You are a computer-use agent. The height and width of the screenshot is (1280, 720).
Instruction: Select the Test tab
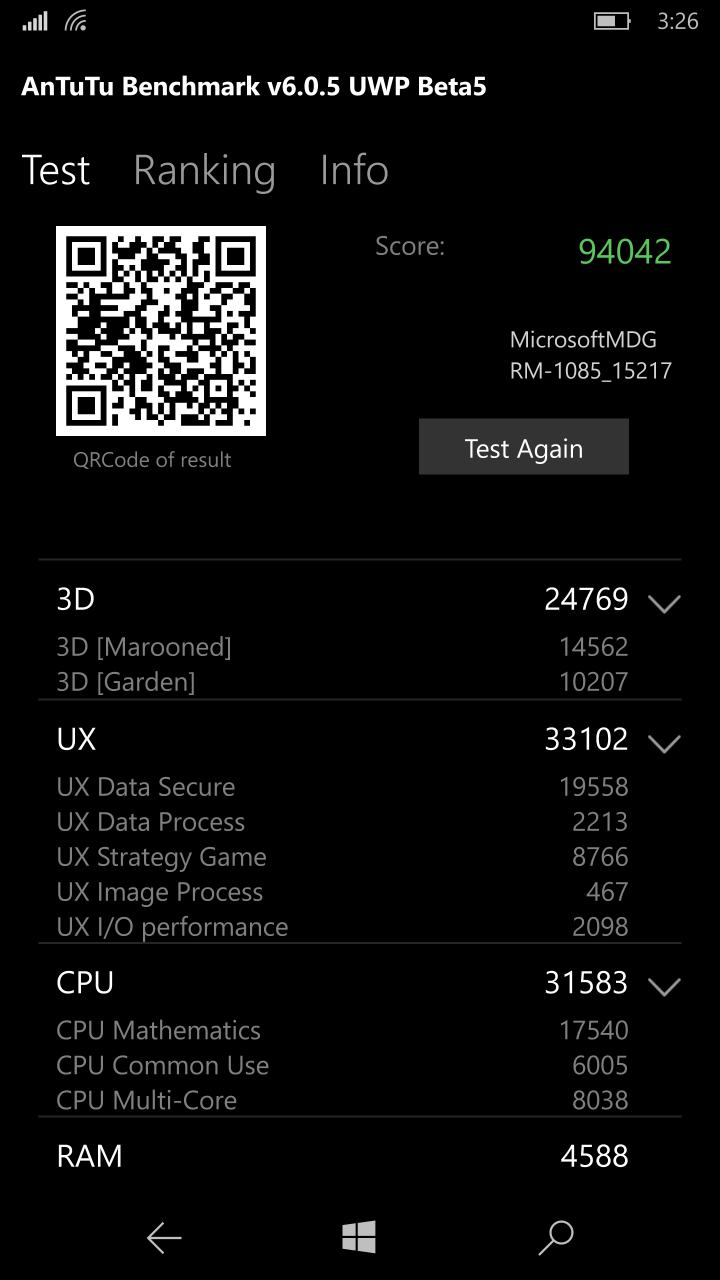click(x=56, y=170)
